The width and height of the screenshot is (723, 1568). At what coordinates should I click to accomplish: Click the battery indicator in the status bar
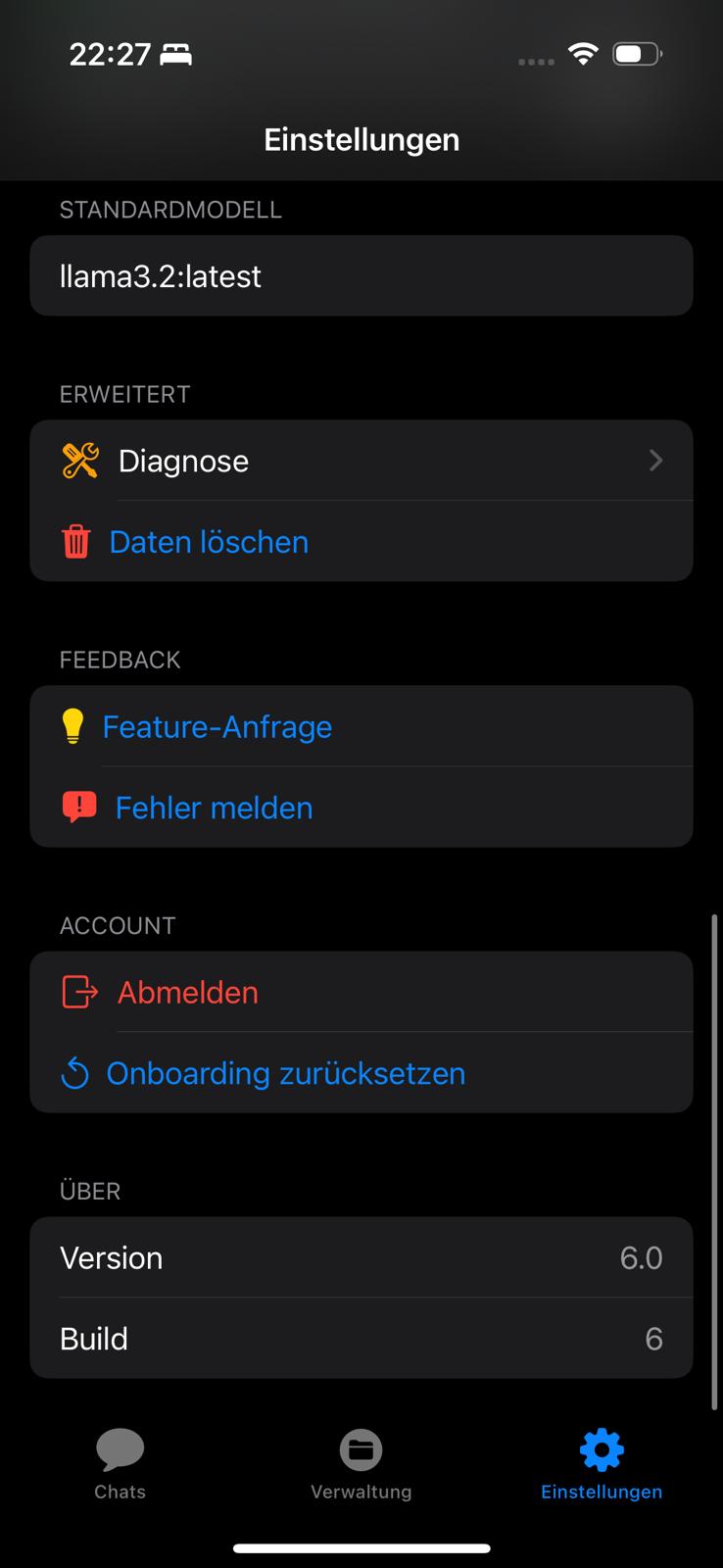click(636, 54)
